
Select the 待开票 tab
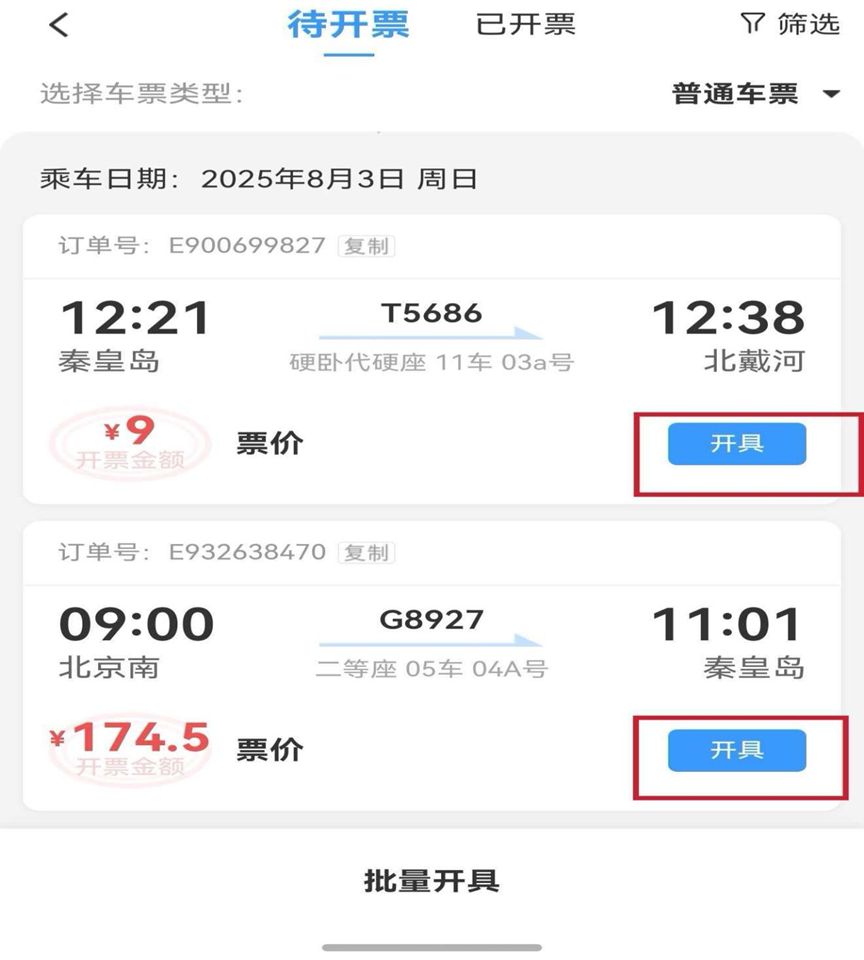coord(348,25)
